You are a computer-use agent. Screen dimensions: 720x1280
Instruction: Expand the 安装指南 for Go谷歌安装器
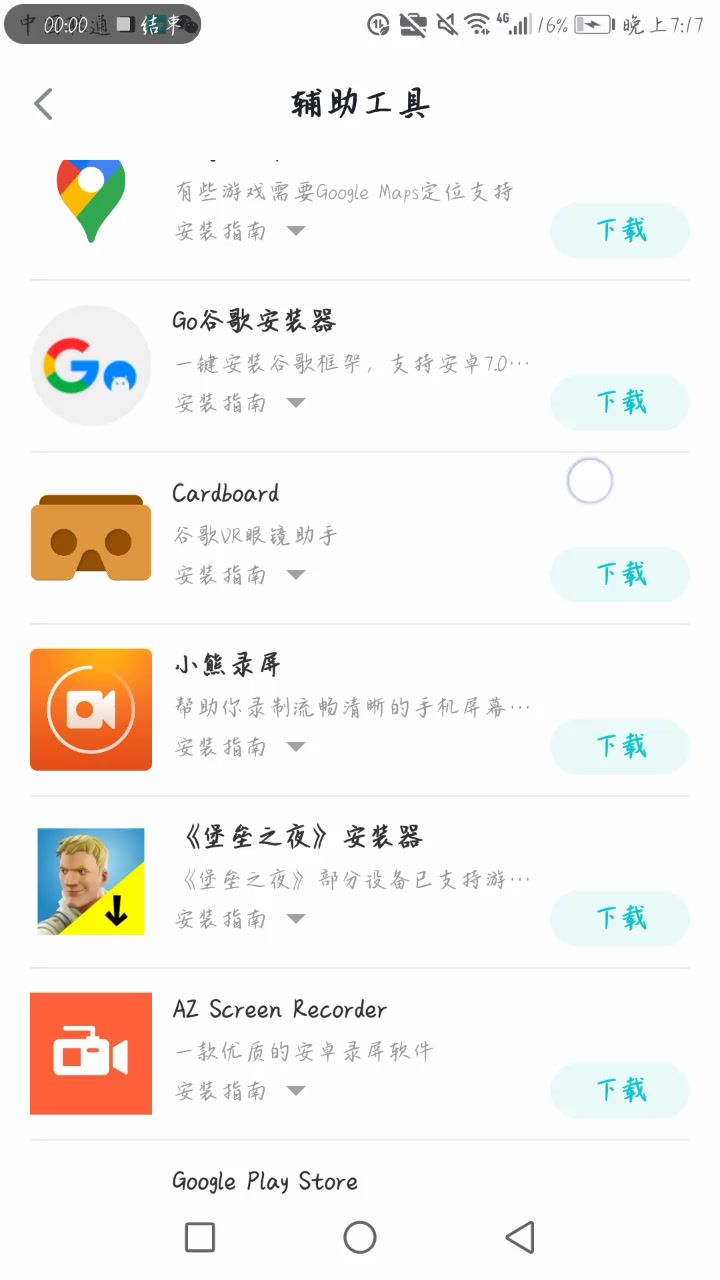[240, 403]
